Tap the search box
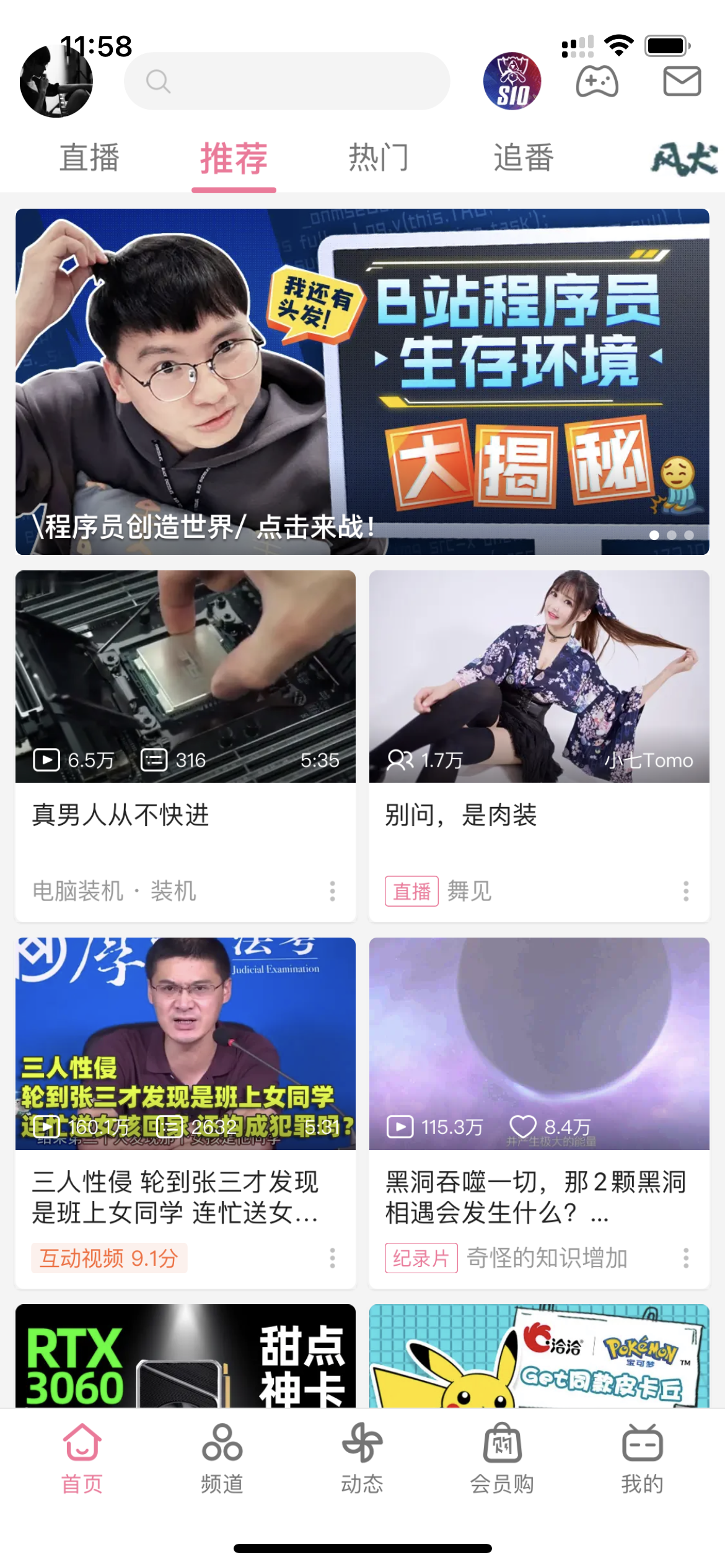 pyautogui.click(x=287, y=81)
